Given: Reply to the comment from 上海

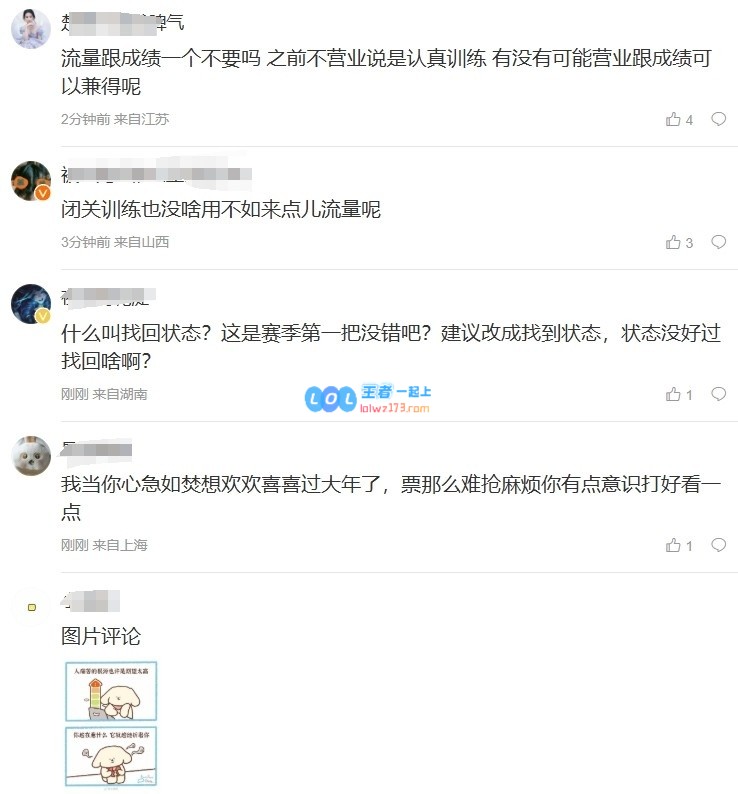Looking at the screenshot, I should tap(718, 545).
